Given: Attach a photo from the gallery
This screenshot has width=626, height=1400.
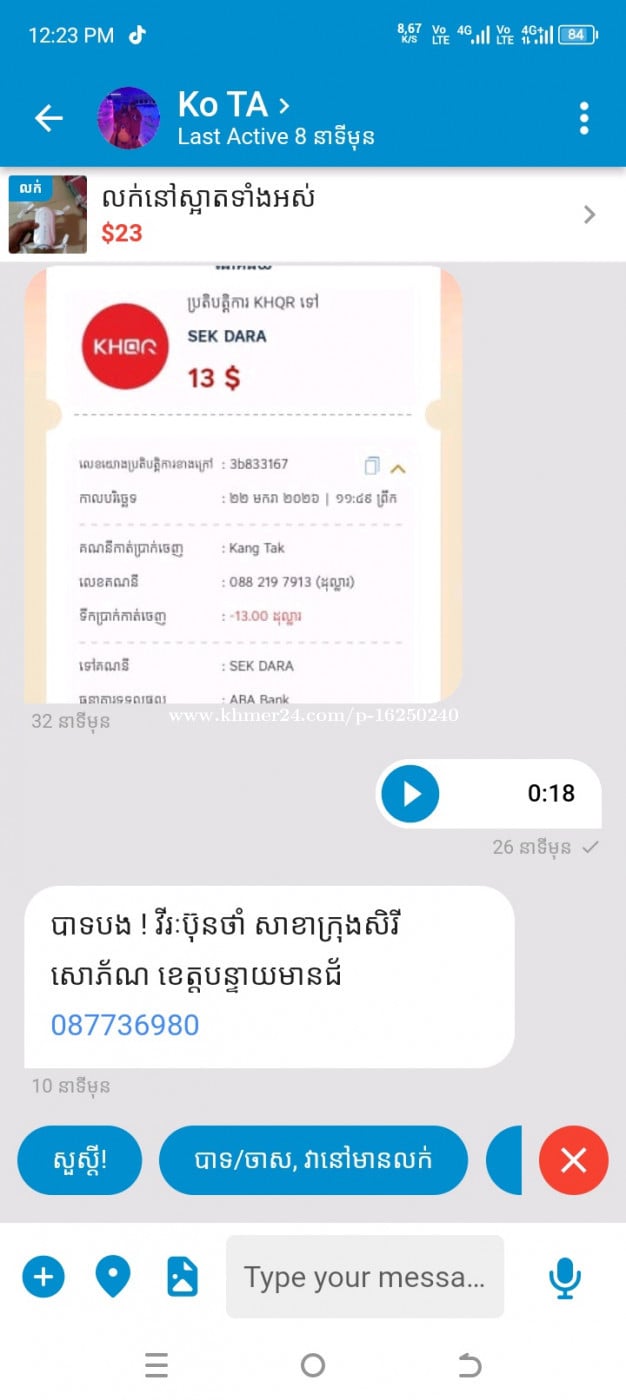Looking at the screenshot, I should 182,1277.
